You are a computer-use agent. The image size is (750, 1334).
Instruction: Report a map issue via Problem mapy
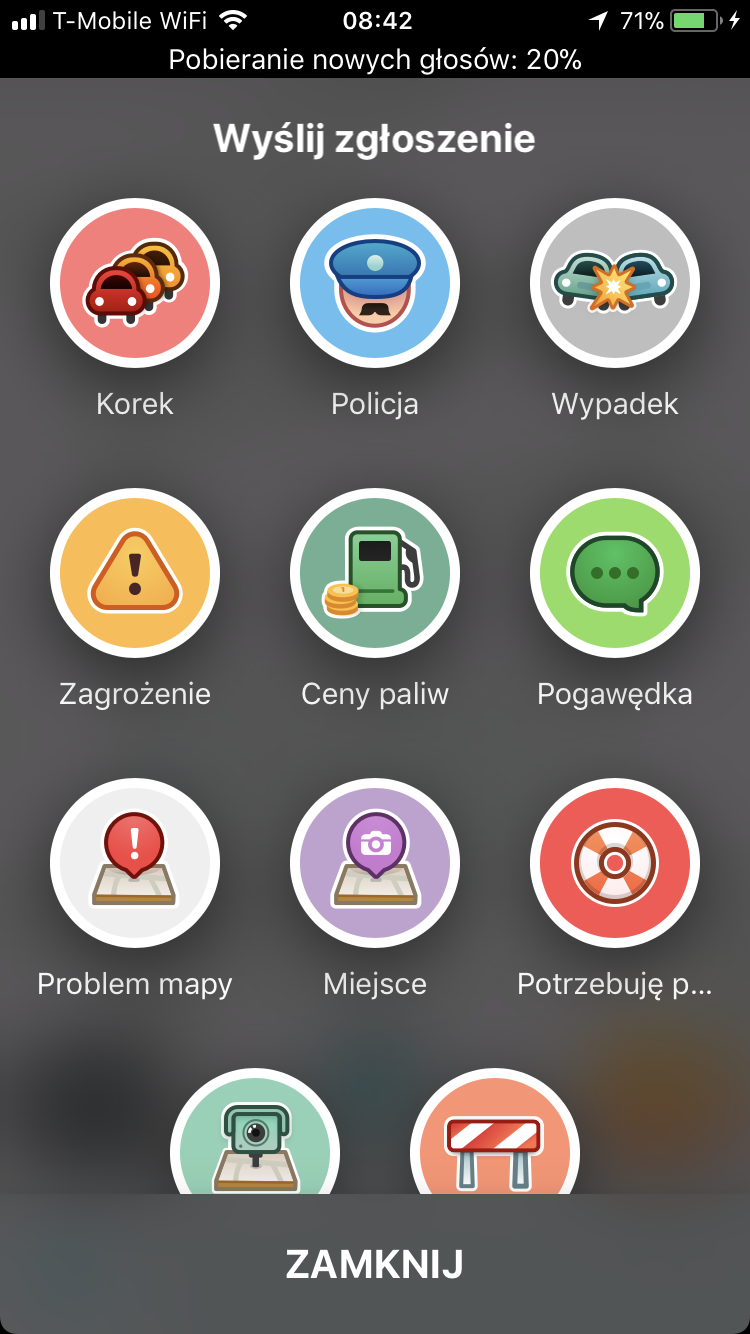pos(135,863)
